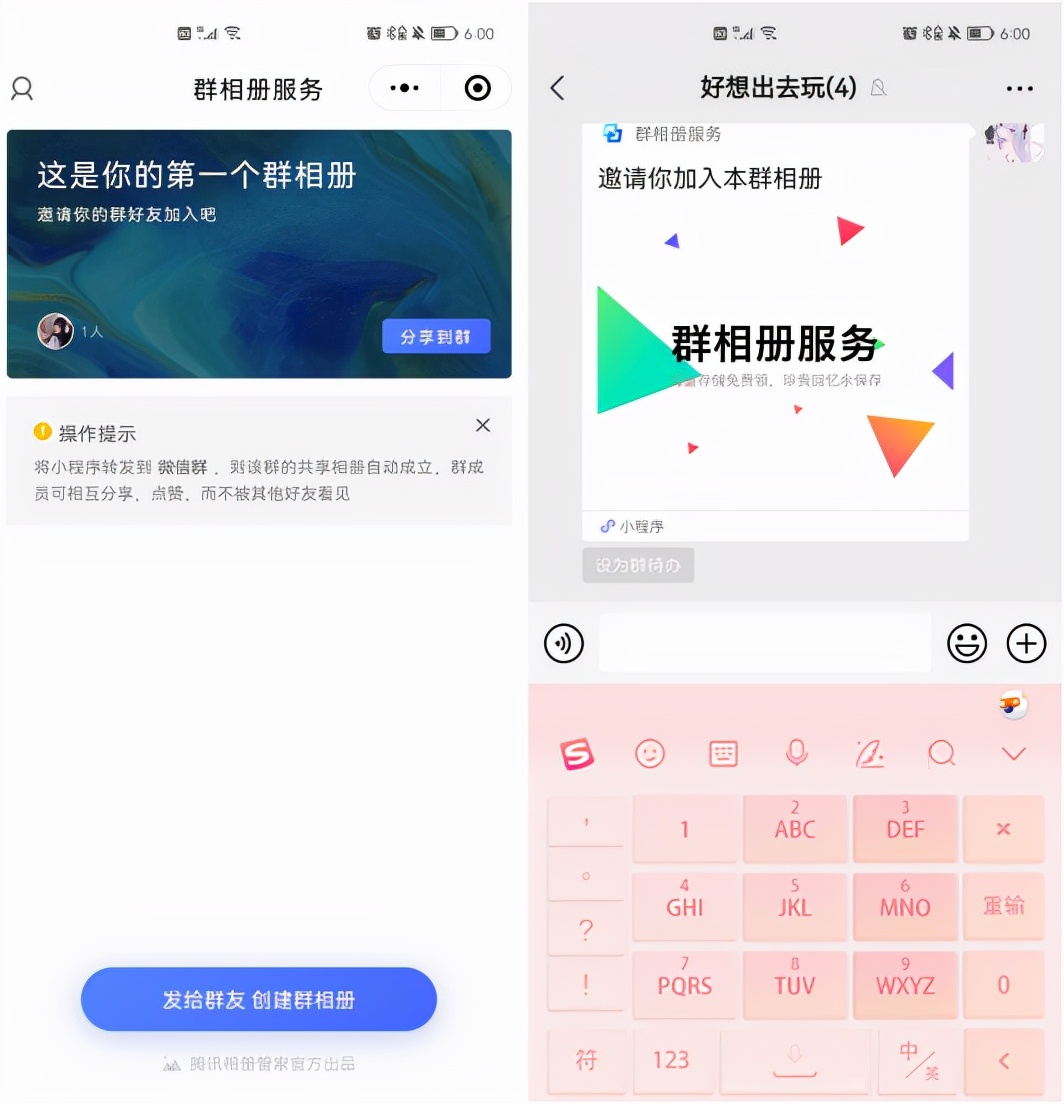Open the mini program capsule's three-dot menu
The height and width of the screenshot is (1104, 1064).
(x=405, y=89)
